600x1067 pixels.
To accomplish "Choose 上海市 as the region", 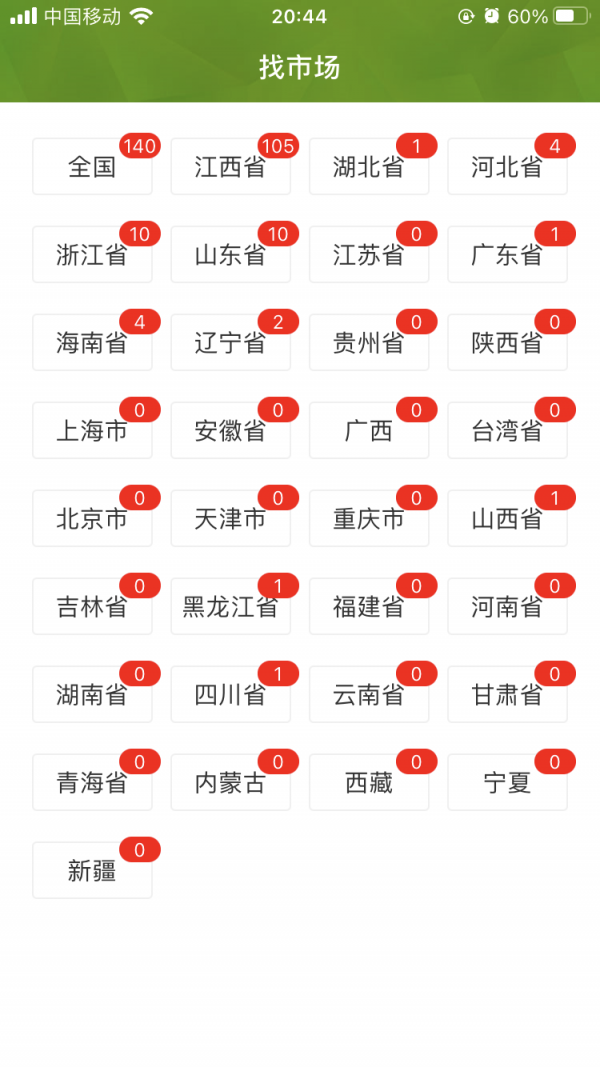I will point(92,431).
